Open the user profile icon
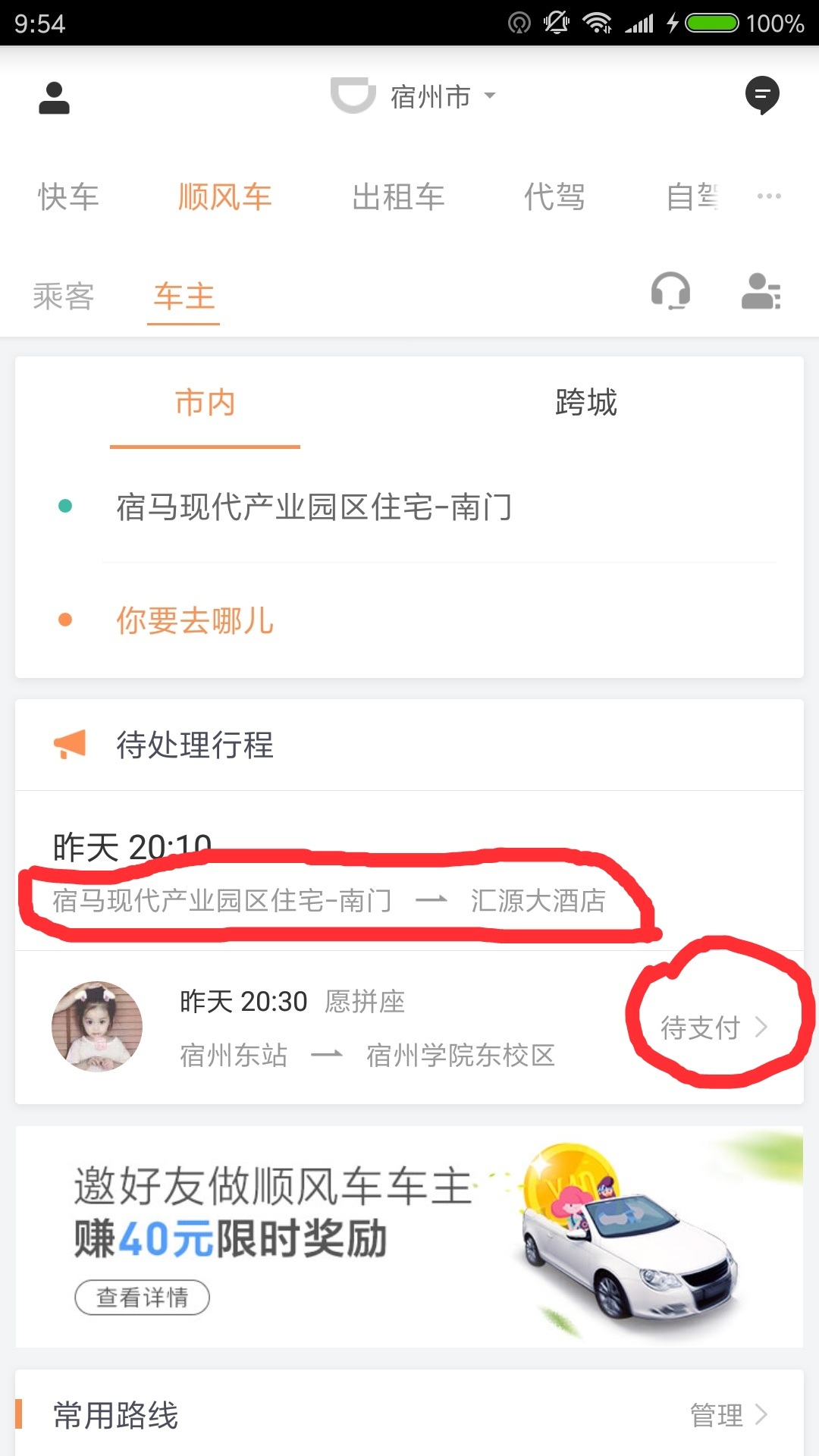The width and height of the screenshot is (819, 1456). point(54,99)
